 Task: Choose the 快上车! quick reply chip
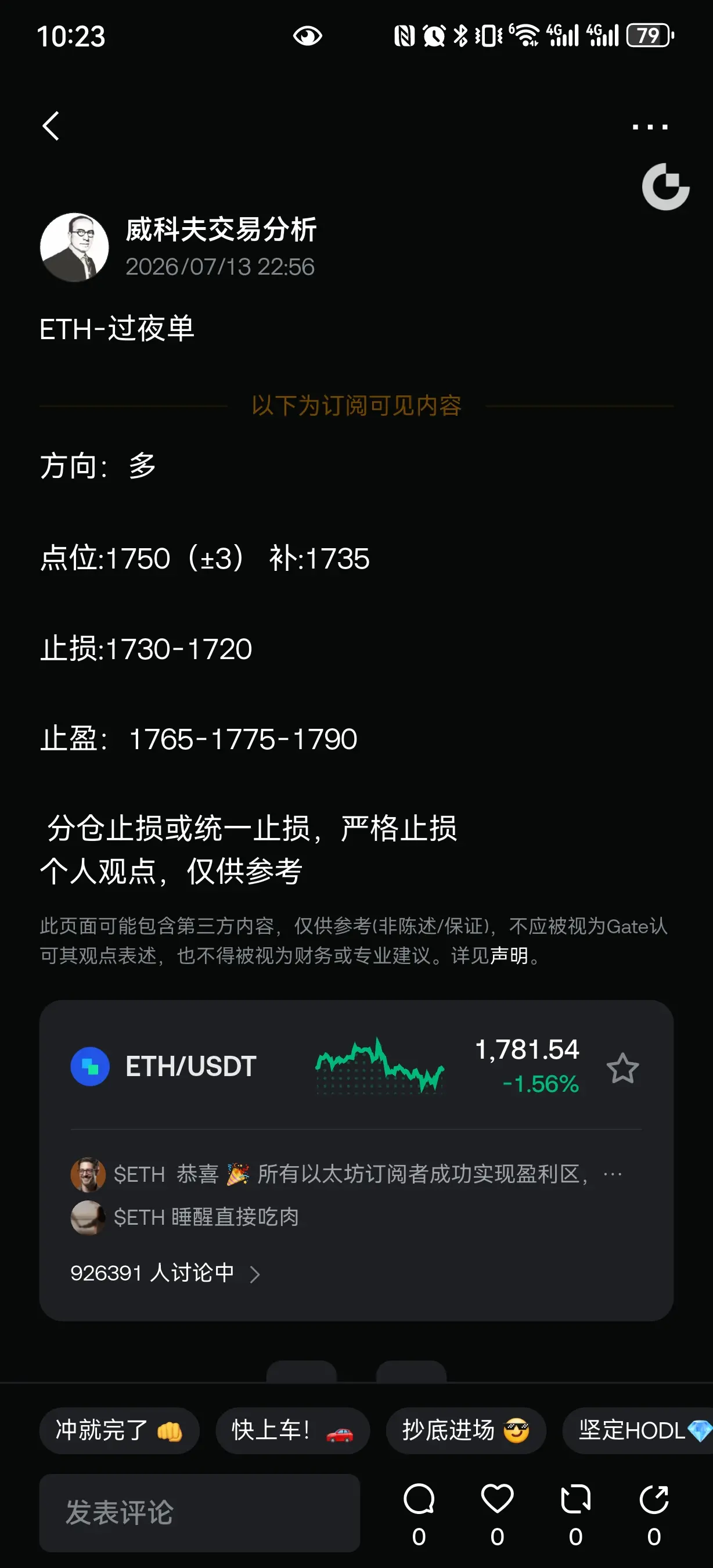click(293, 1430)
